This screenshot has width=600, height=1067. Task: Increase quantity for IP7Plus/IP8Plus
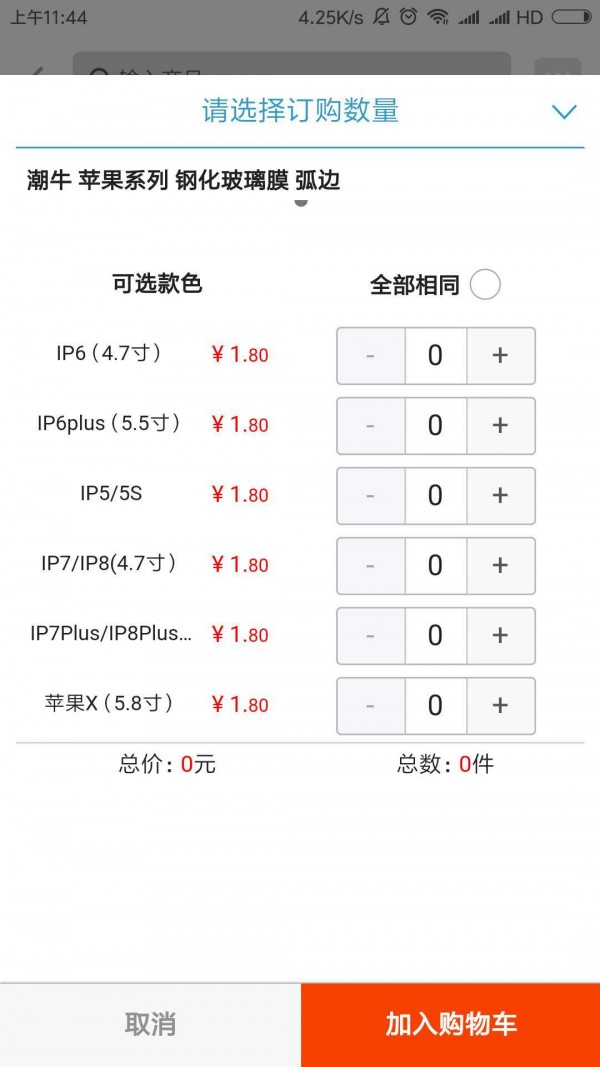coord(501,636)
